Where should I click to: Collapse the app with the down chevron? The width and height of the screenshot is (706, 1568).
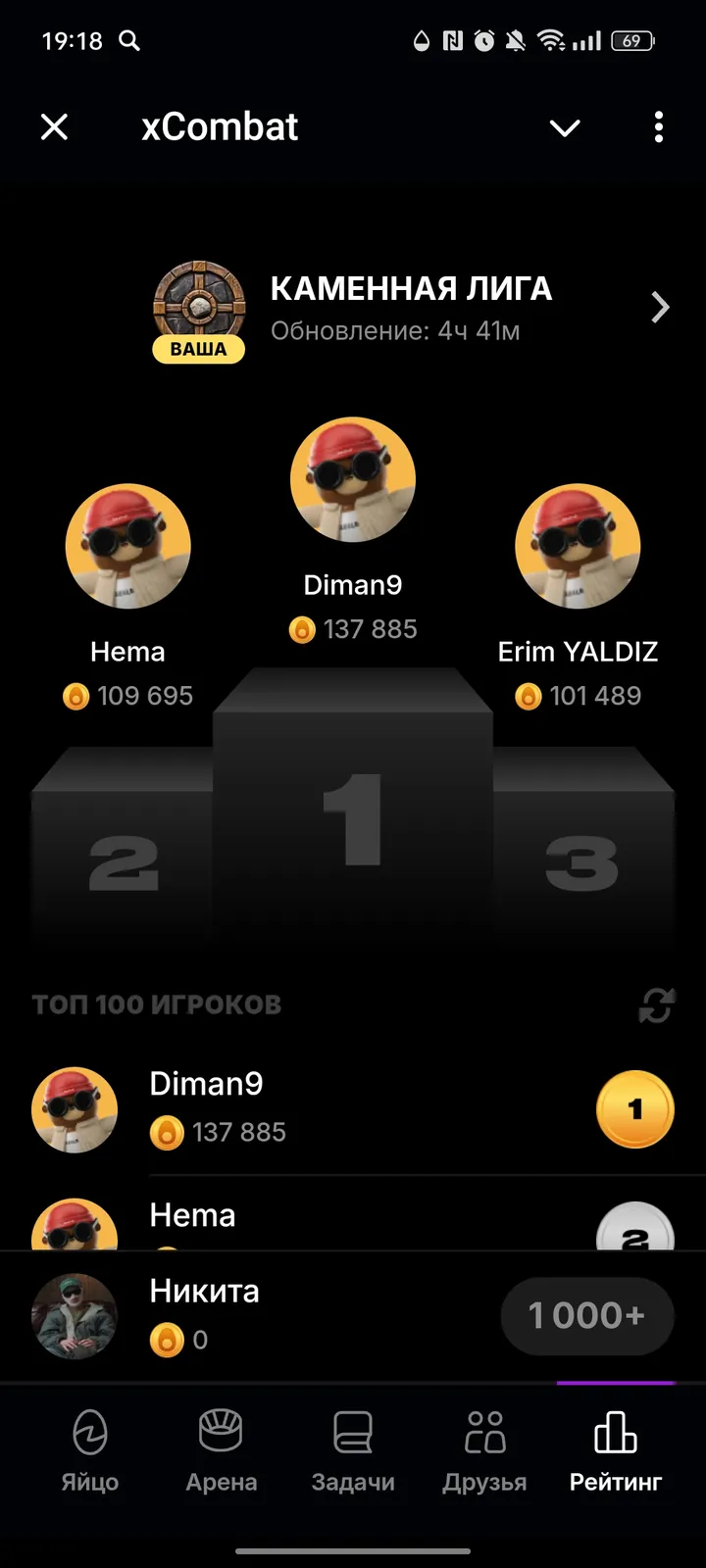pyautogui.click(x=565, y=127)
